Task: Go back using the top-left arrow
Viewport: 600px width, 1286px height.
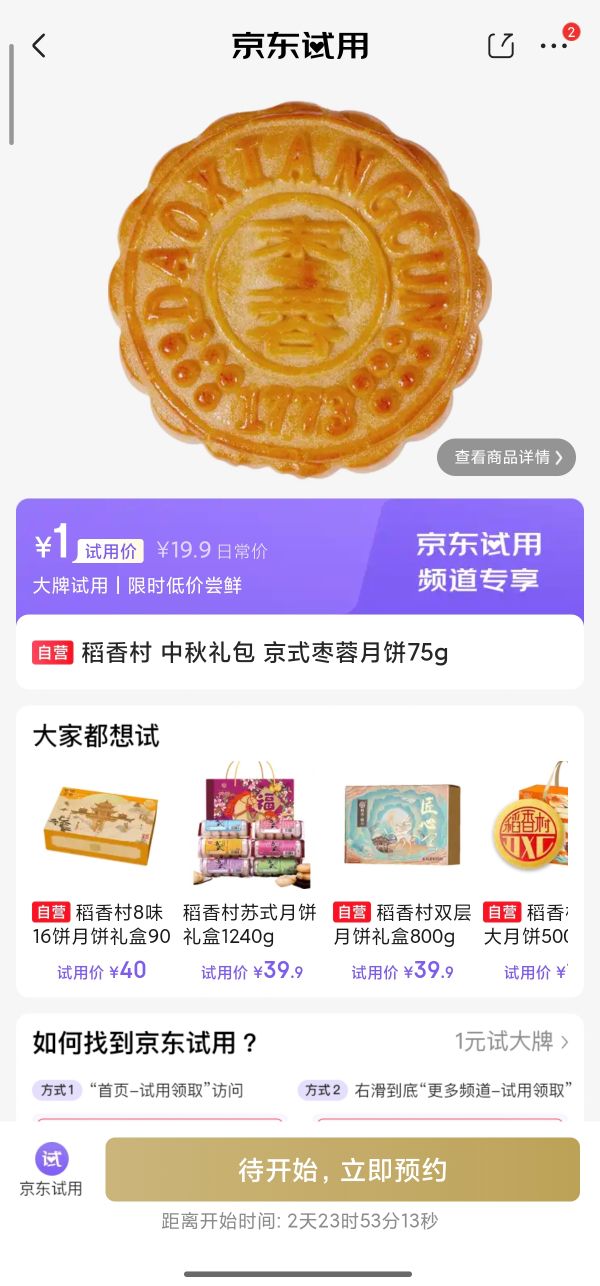Action: click(x=39, y=46)
